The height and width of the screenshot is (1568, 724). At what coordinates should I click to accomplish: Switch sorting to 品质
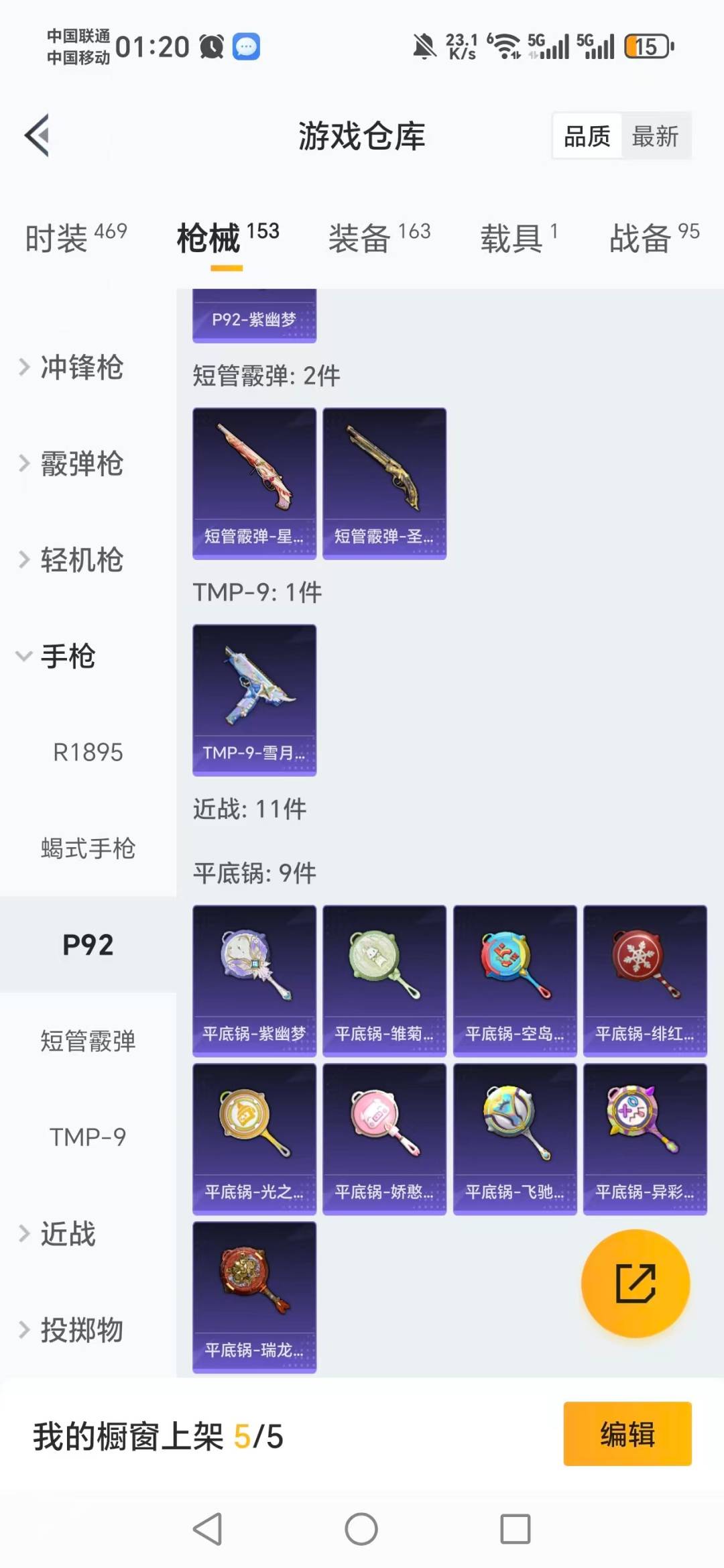586,135
